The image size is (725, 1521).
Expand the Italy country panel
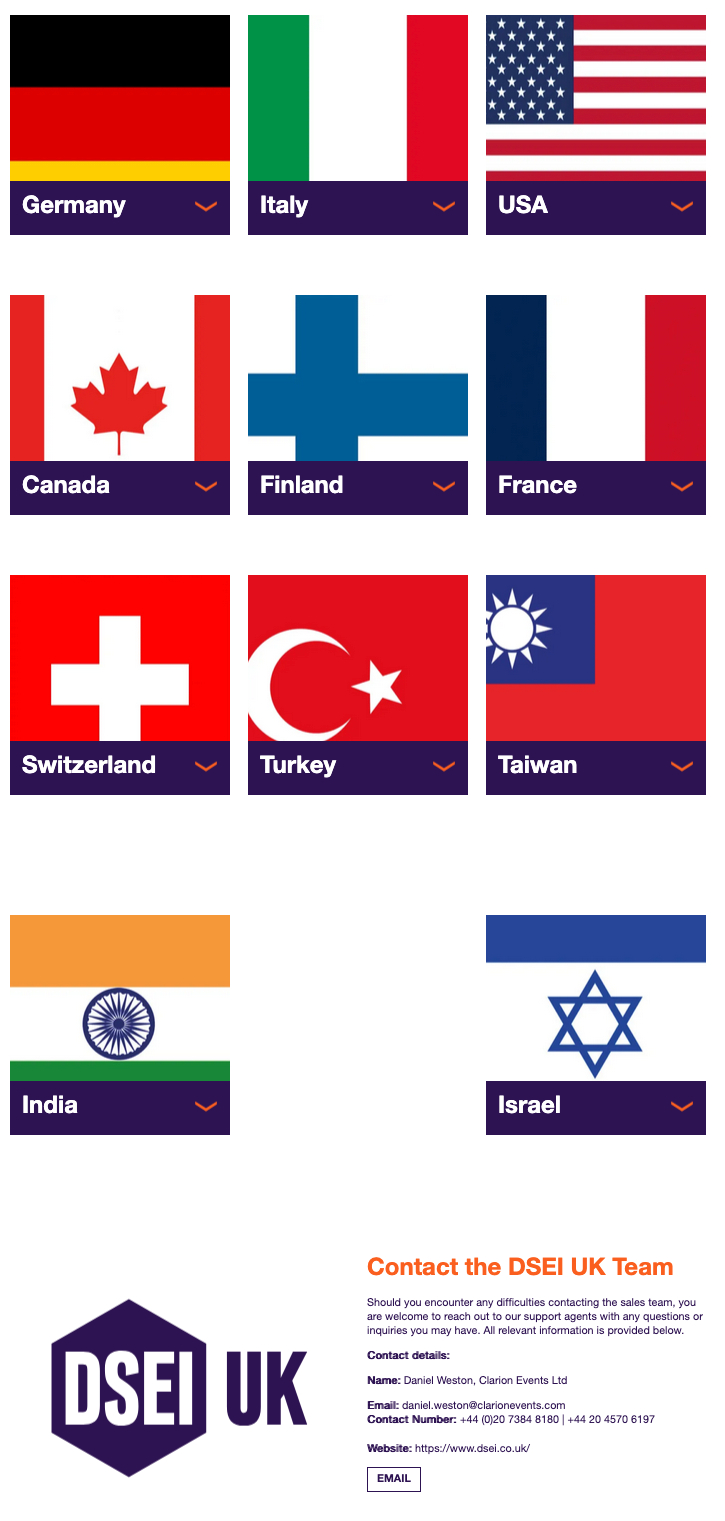(x=444, y=206)
